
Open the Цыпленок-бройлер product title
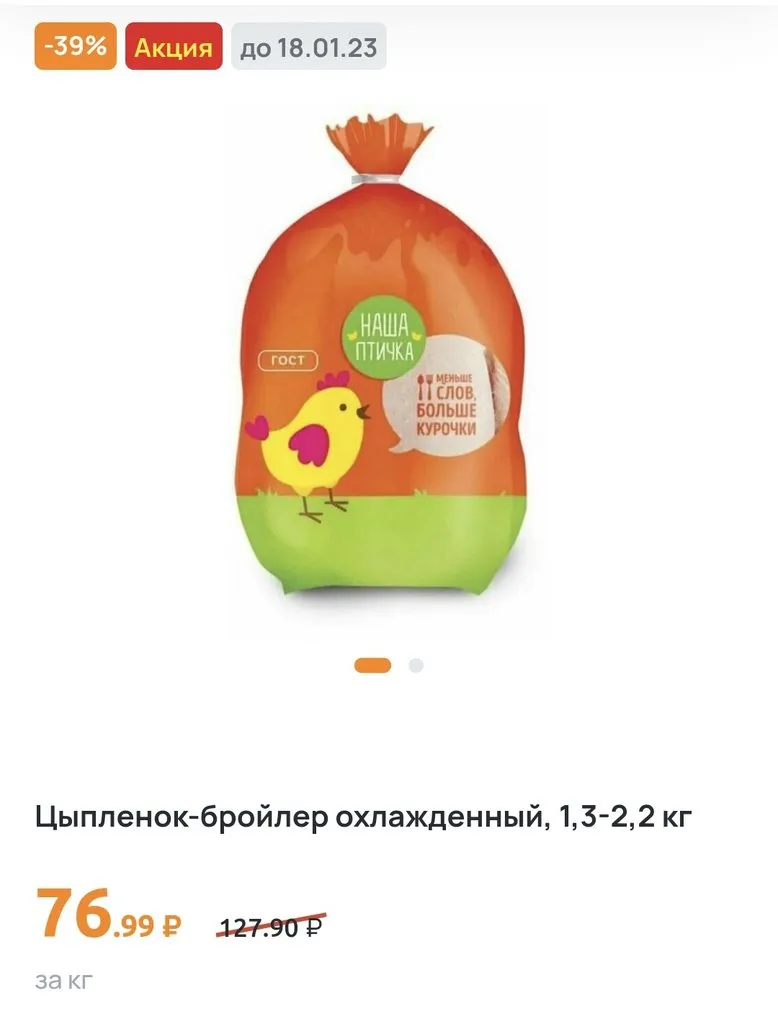click(364, 817)
